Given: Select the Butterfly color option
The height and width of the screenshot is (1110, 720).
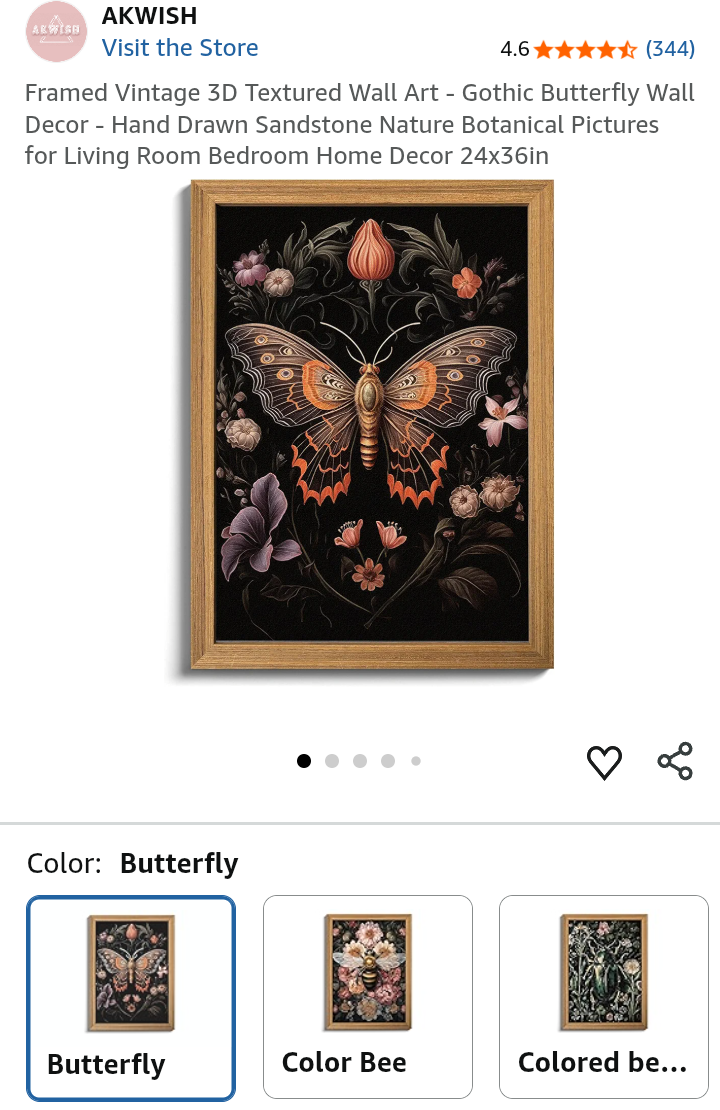Looking at the screenshot, I should click(x=131, y=997).
